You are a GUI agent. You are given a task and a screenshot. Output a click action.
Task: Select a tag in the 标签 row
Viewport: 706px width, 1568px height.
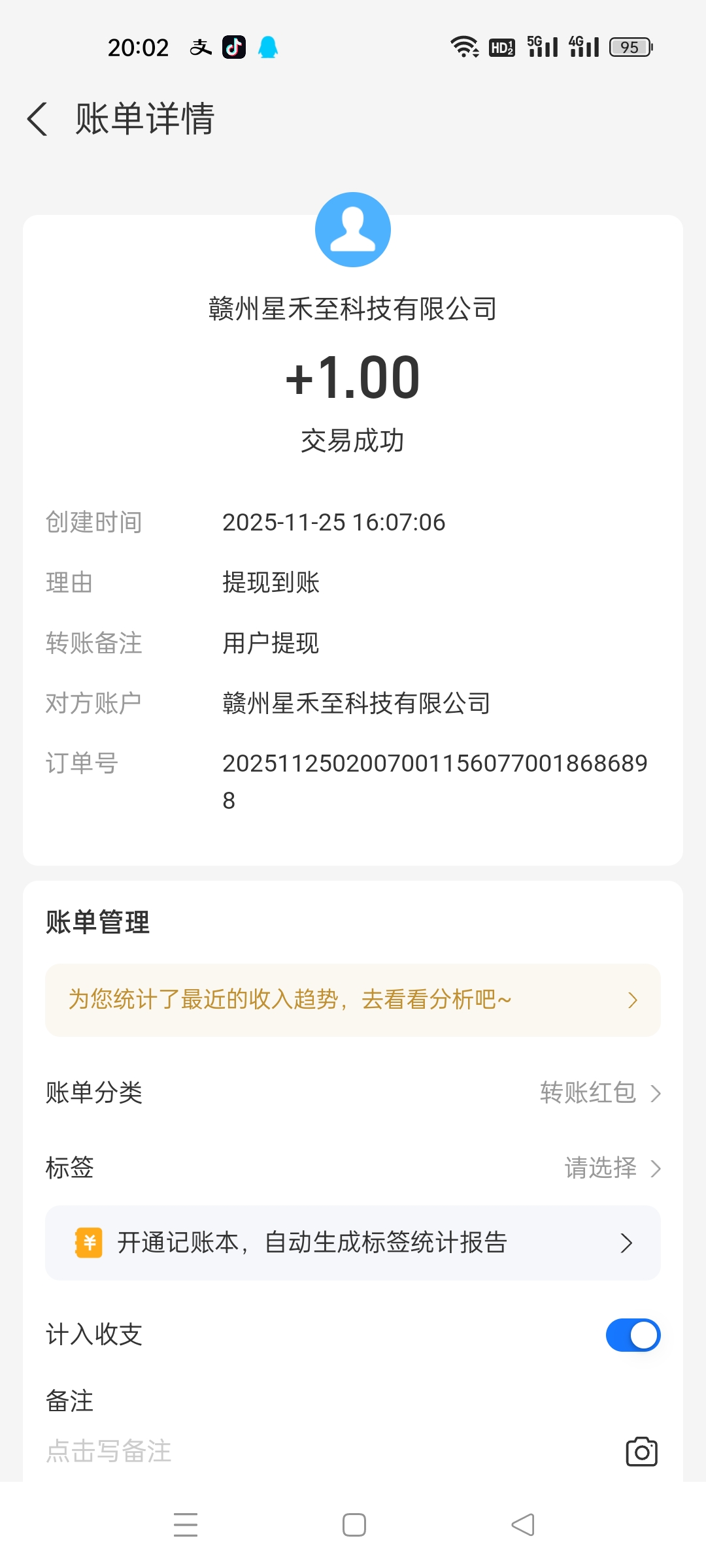[612, 1168]
